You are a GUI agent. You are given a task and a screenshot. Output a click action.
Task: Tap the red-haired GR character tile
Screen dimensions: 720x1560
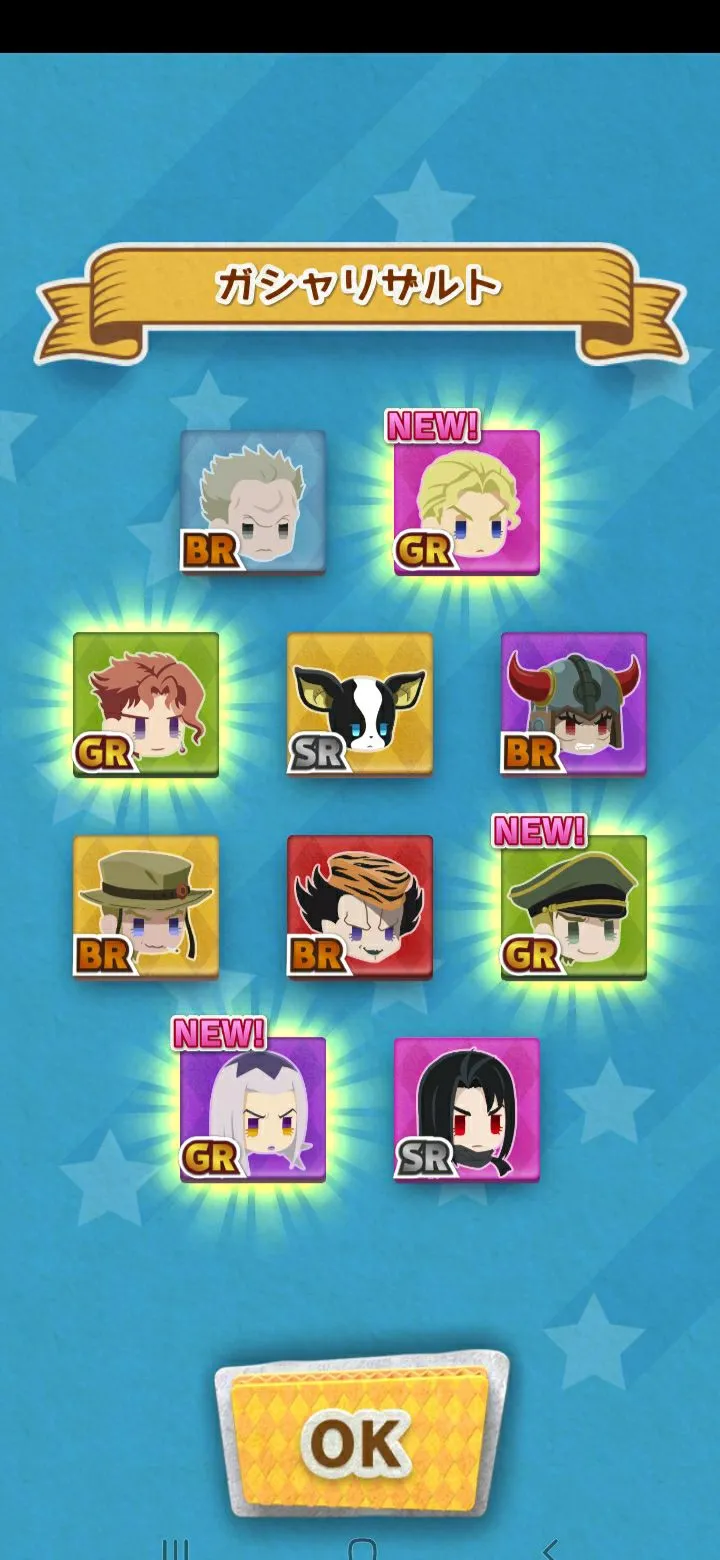click(146, 704)
